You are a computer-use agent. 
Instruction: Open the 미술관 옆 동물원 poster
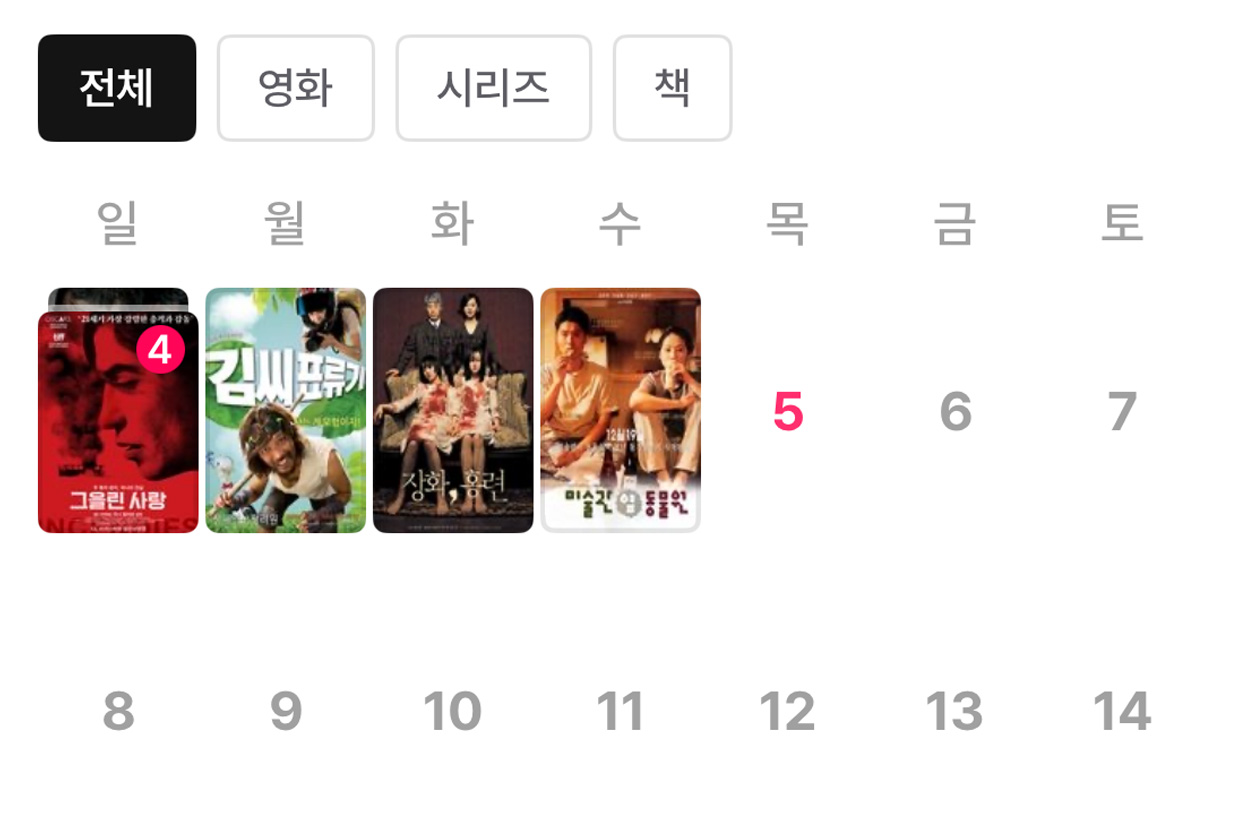620,410
